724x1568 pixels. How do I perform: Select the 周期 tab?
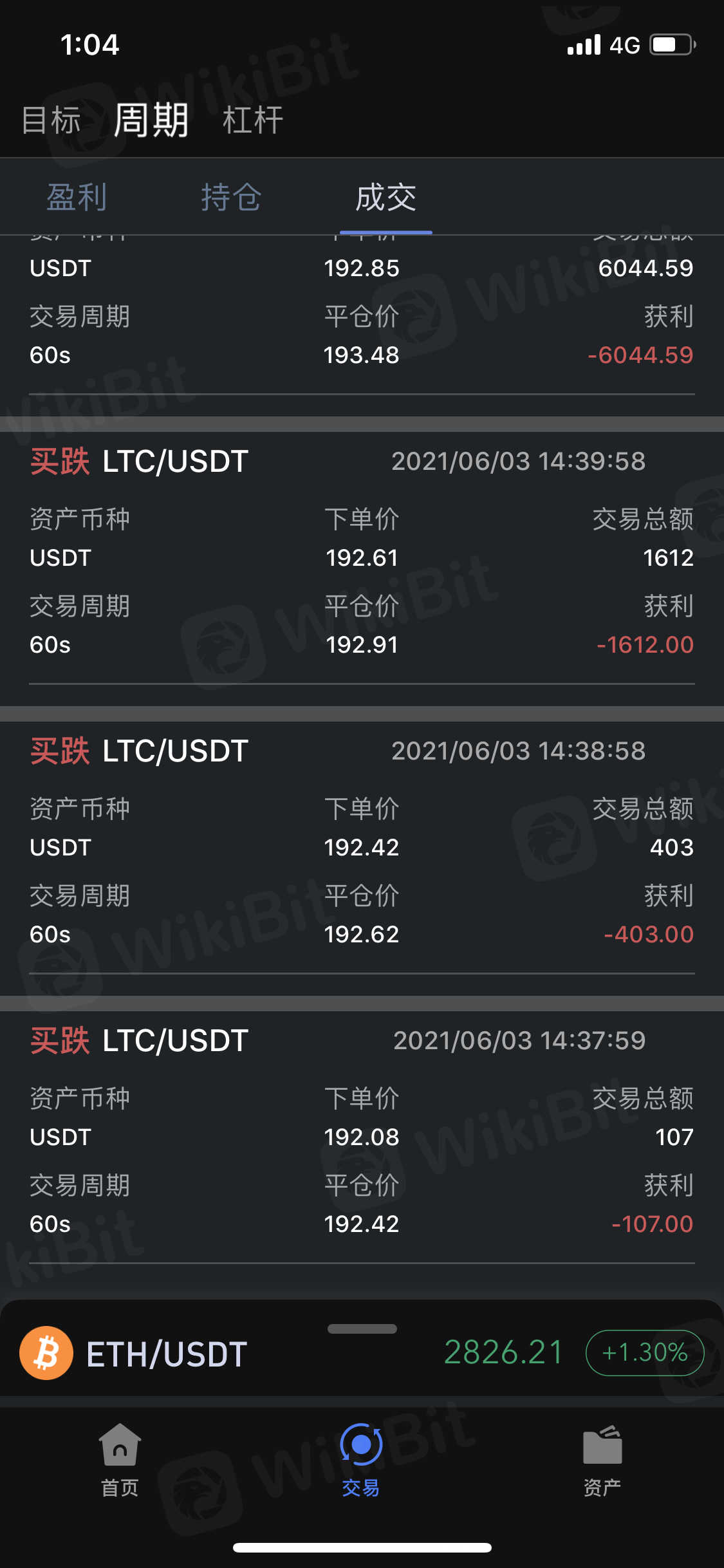151,120
